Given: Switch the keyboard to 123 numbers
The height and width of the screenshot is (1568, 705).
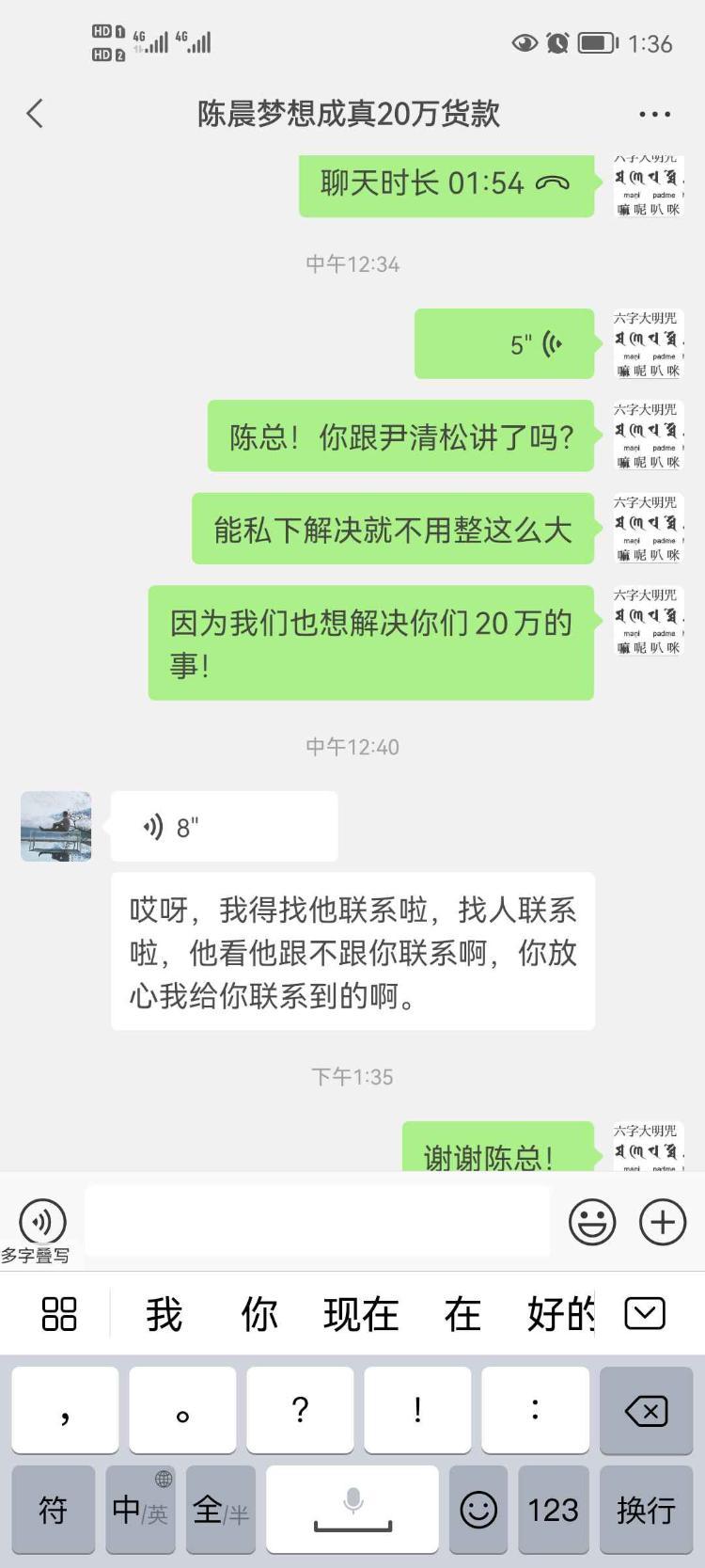Looking at the screenshot, I should [x=552, y=1510].
